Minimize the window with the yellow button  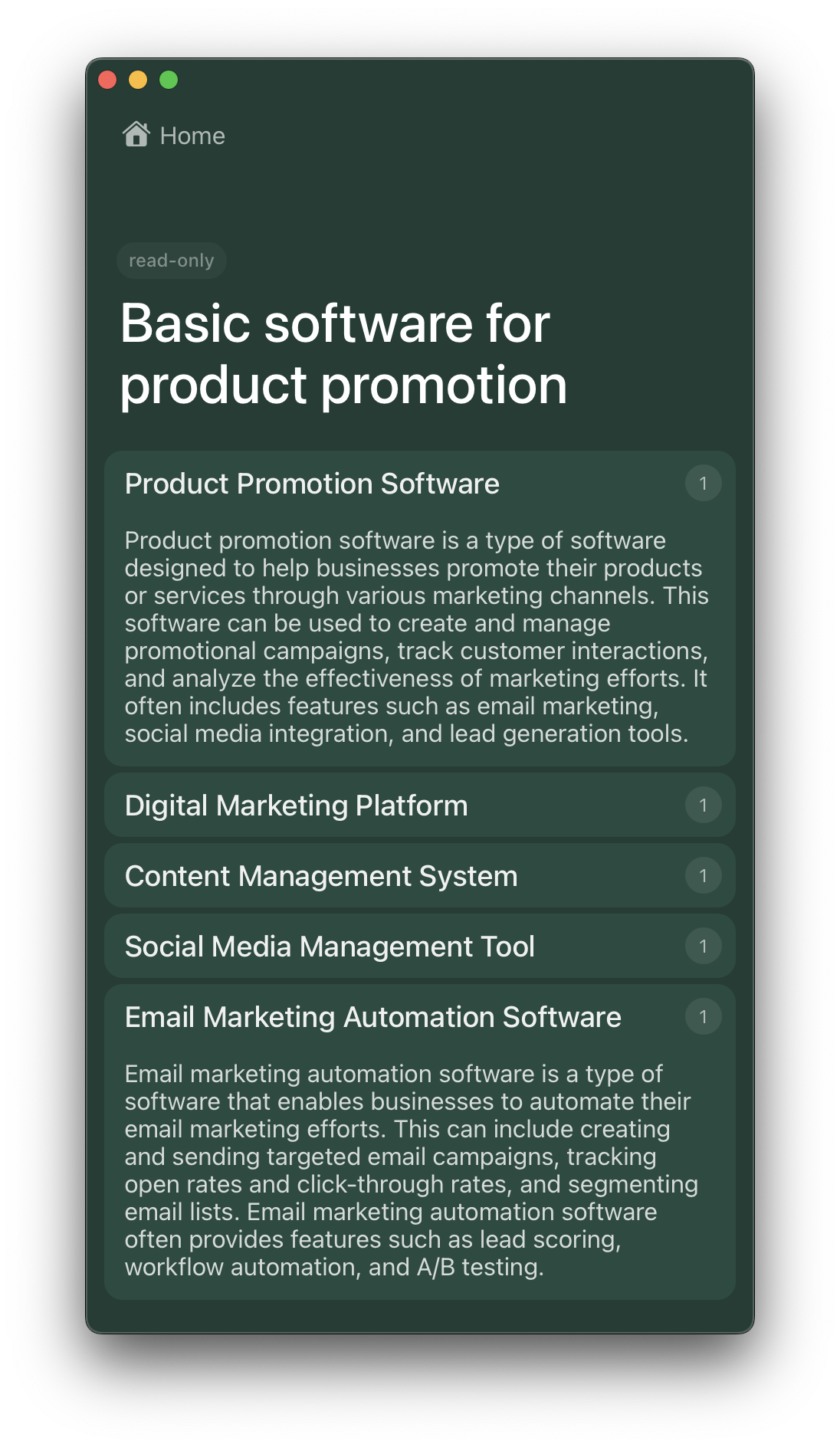(x=138, y=80)
